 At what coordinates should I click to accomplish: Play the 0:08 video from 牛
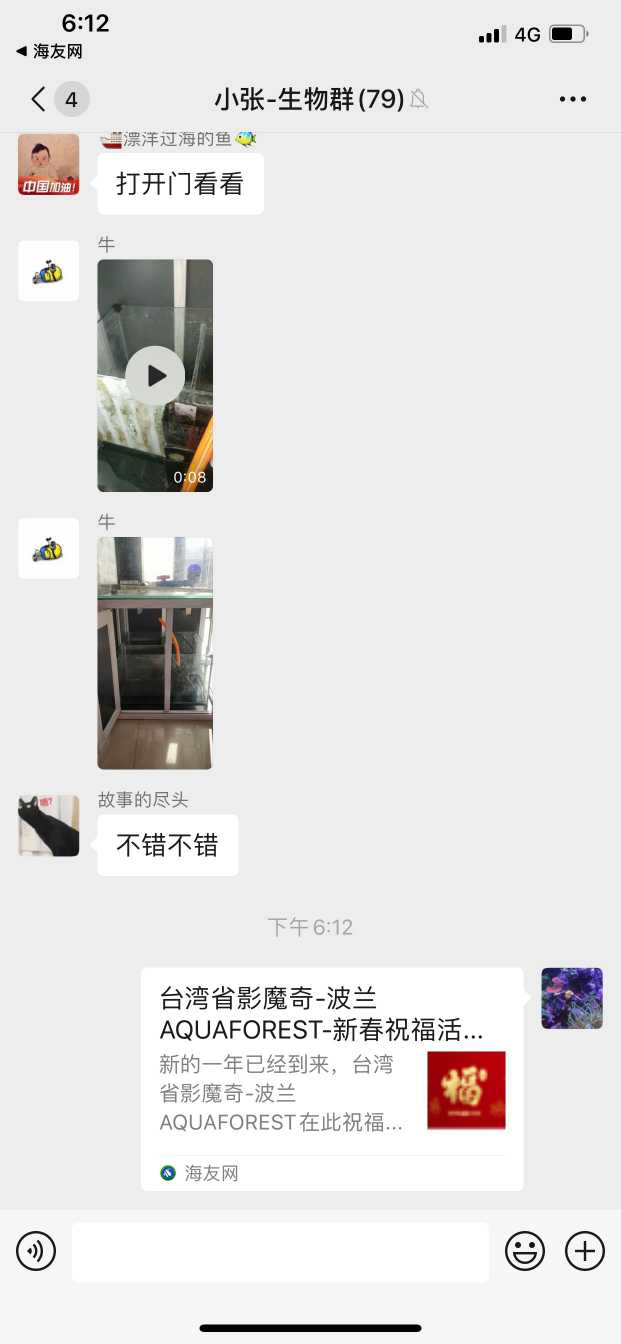[155, 376]
